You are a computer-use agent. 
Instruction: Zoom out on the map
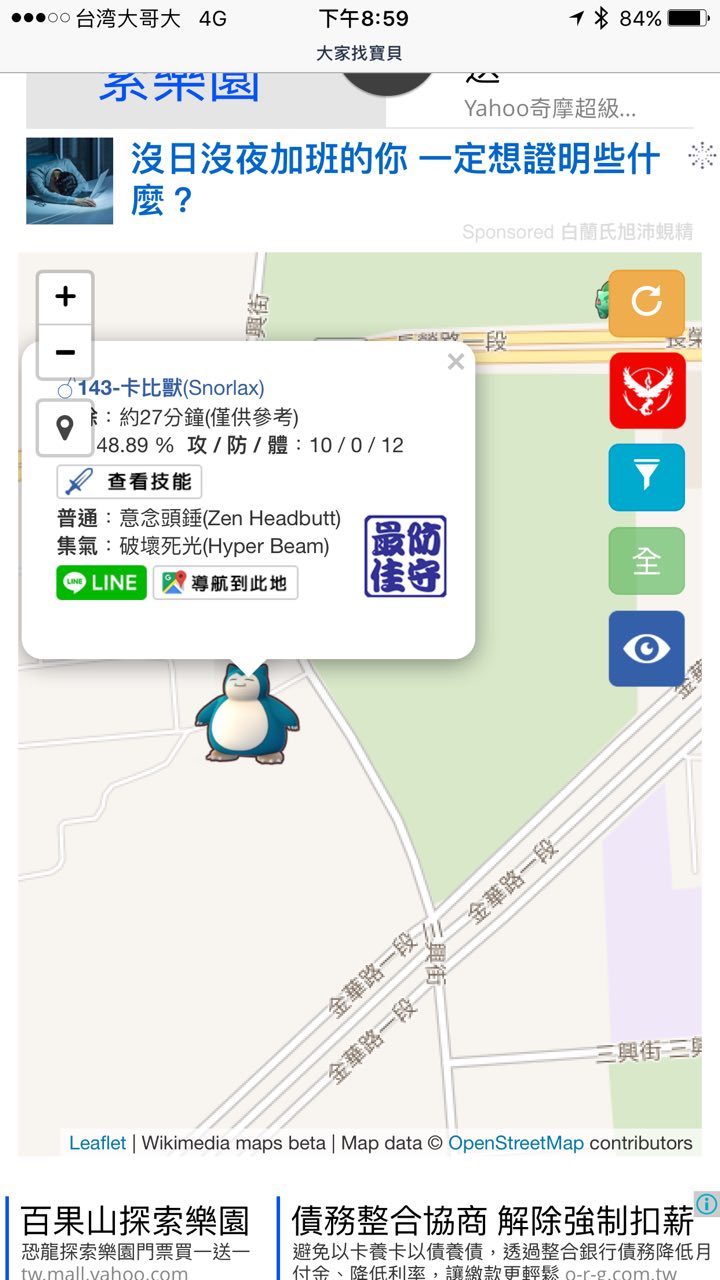click(65, 352)
